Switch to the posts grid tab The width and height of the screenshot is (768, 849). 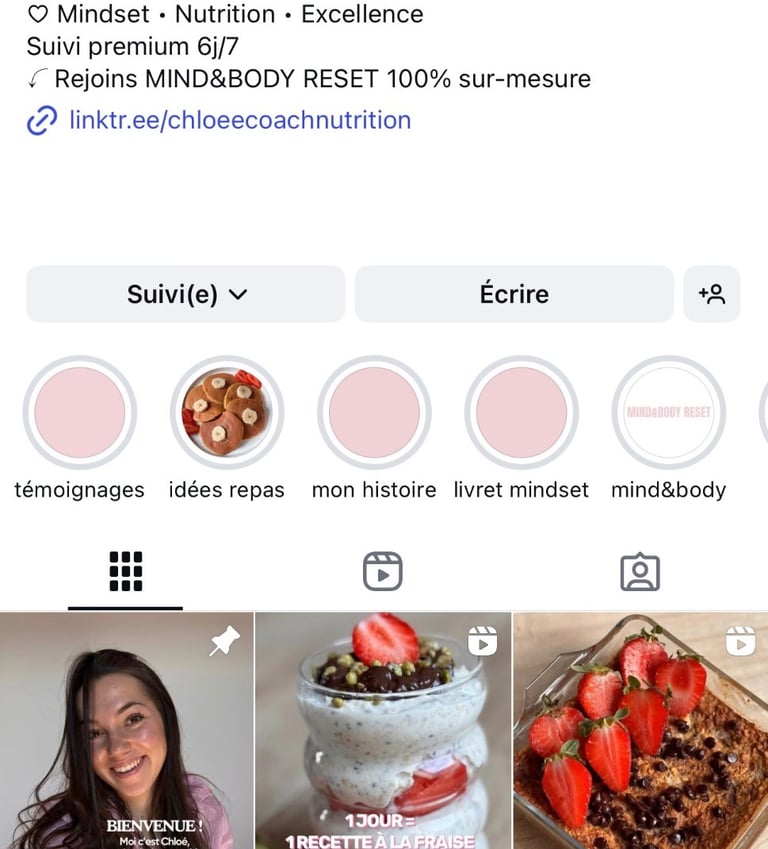[x=125, y=571]
